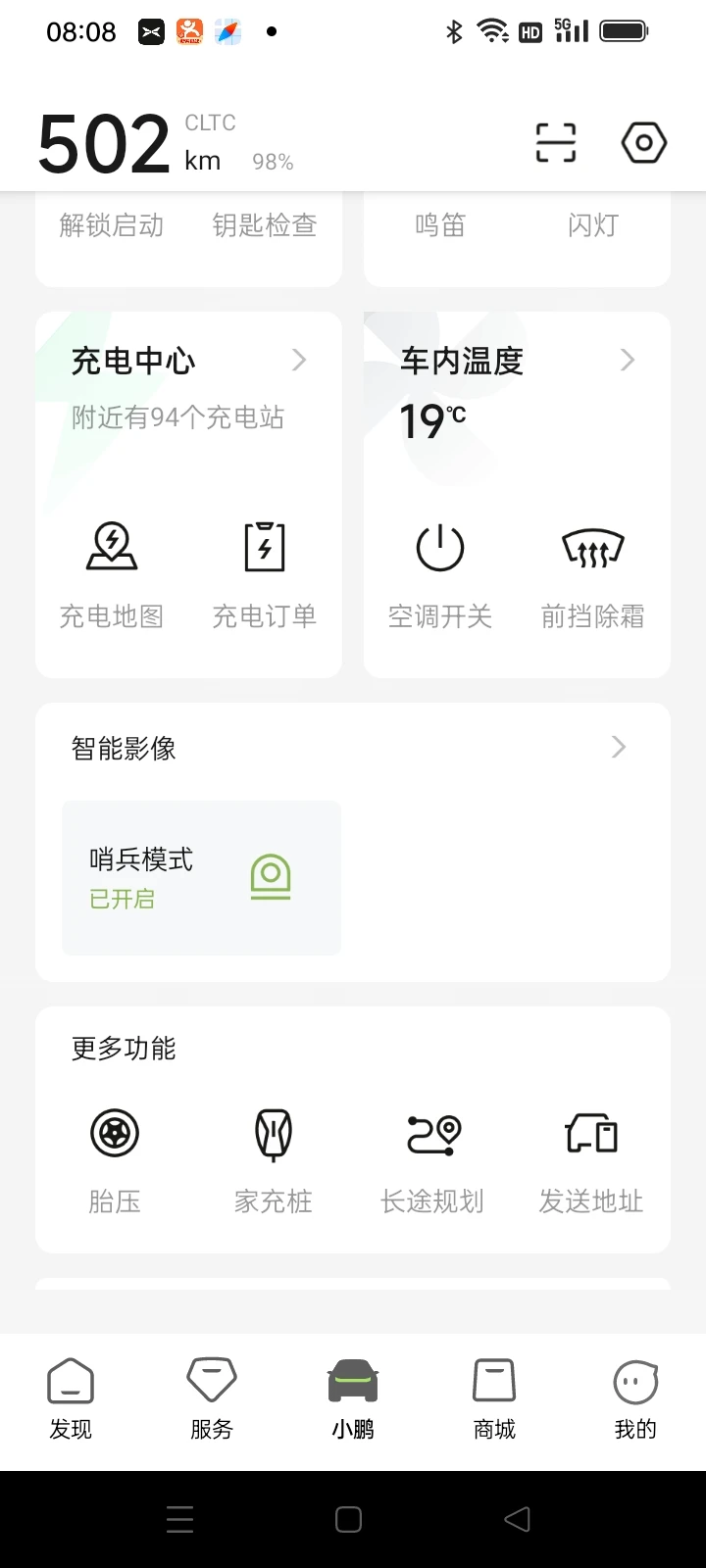Open 长途规划 long trip planning
This screenshot has height=1568, width=706.
click(432, 1161)
